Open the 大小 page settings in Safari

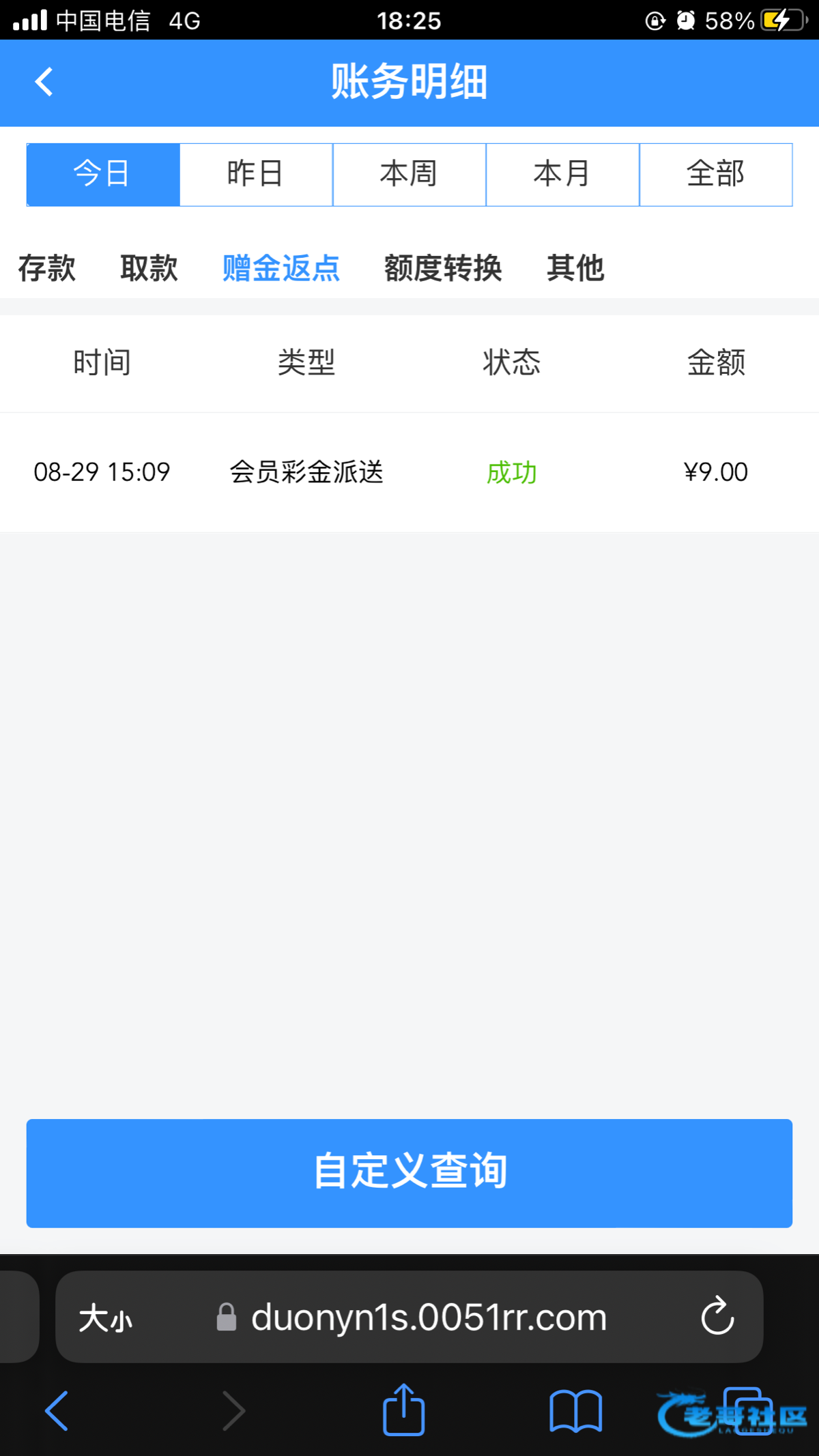click(x=105, y=1317)
